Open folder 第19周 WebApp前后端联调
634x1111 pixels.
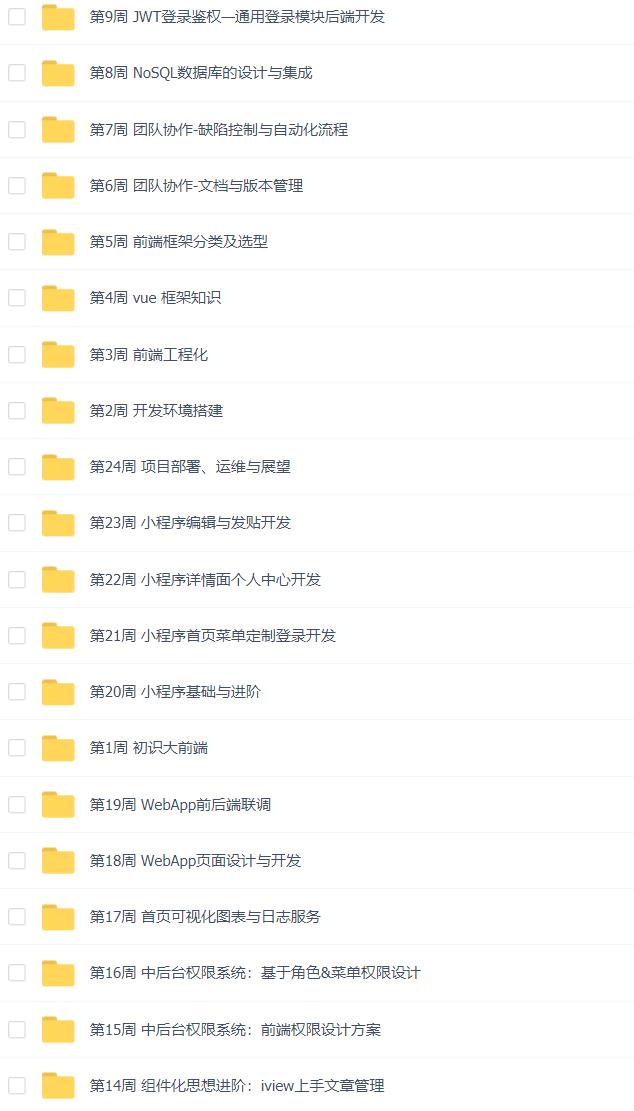[180, 804]
